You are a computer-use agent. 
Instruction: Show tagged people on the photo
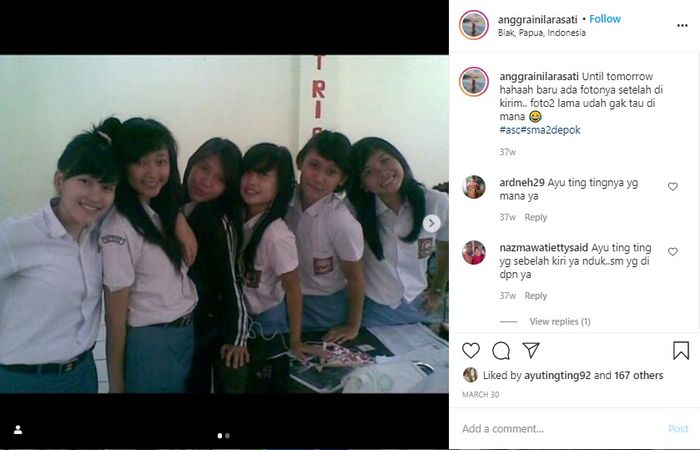(x=18, y=429)
